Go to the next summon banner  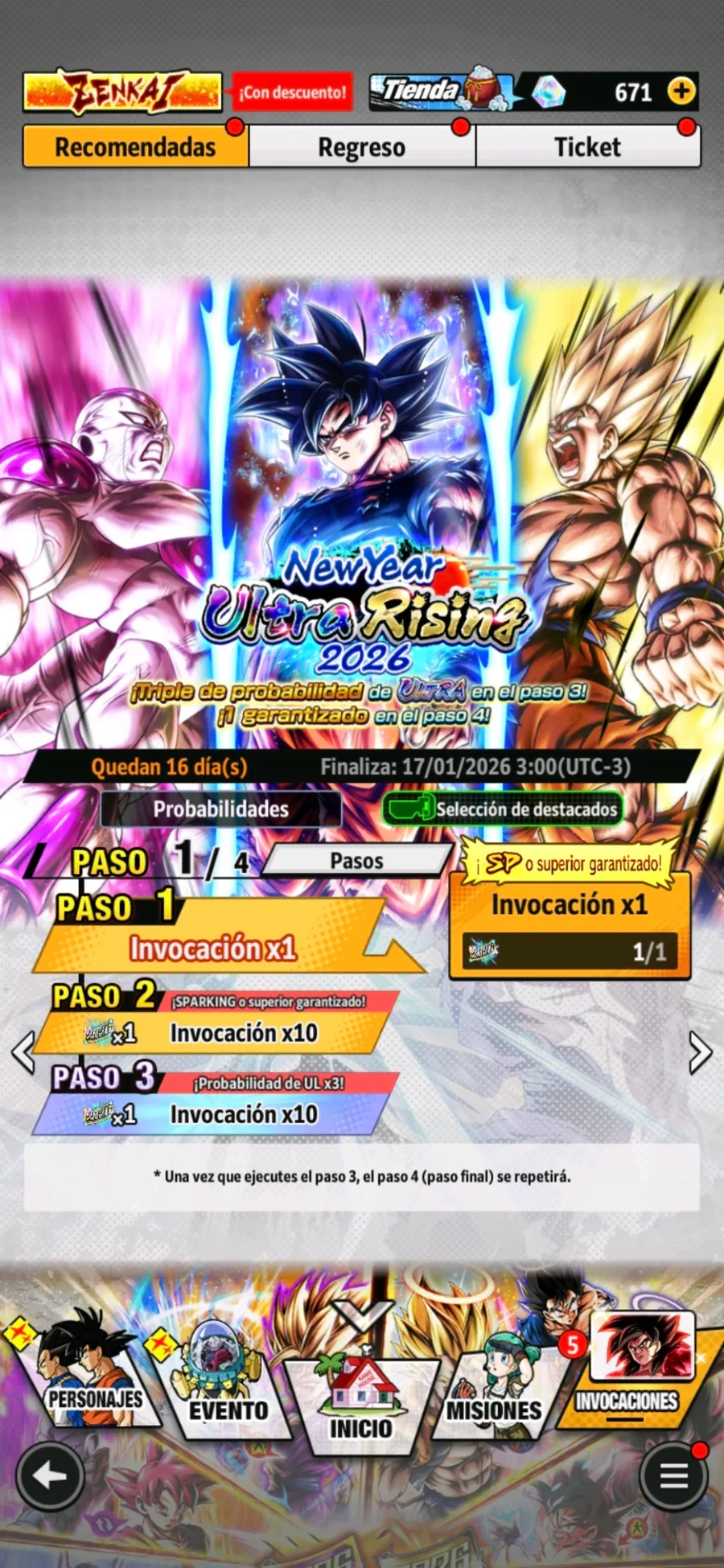[x=700, y=1052]
